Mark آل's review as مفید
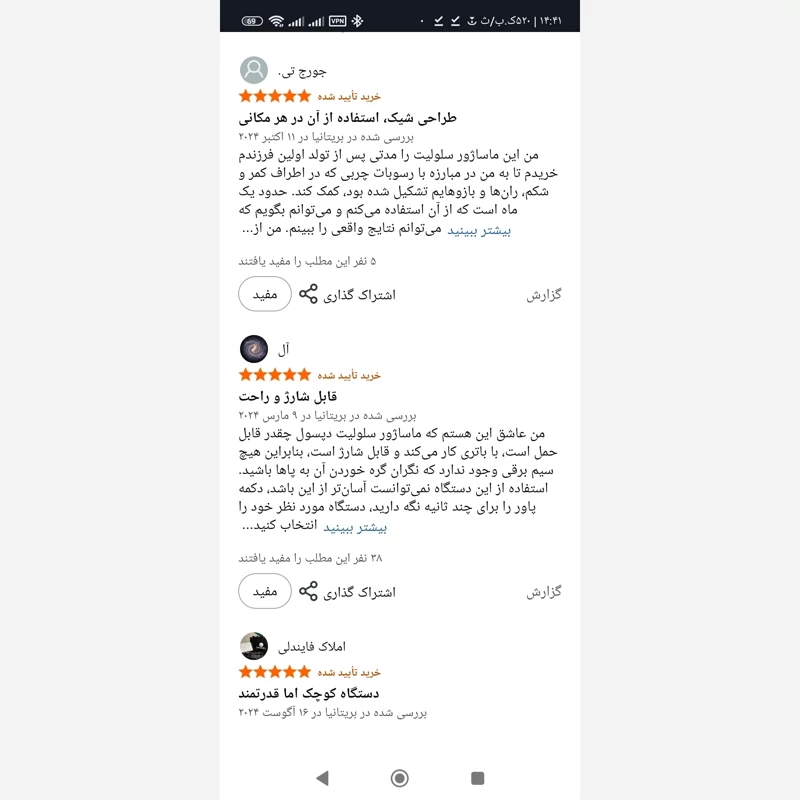This screenshot has width=800, height=800. pyautogui.click(x=265, y=591)
